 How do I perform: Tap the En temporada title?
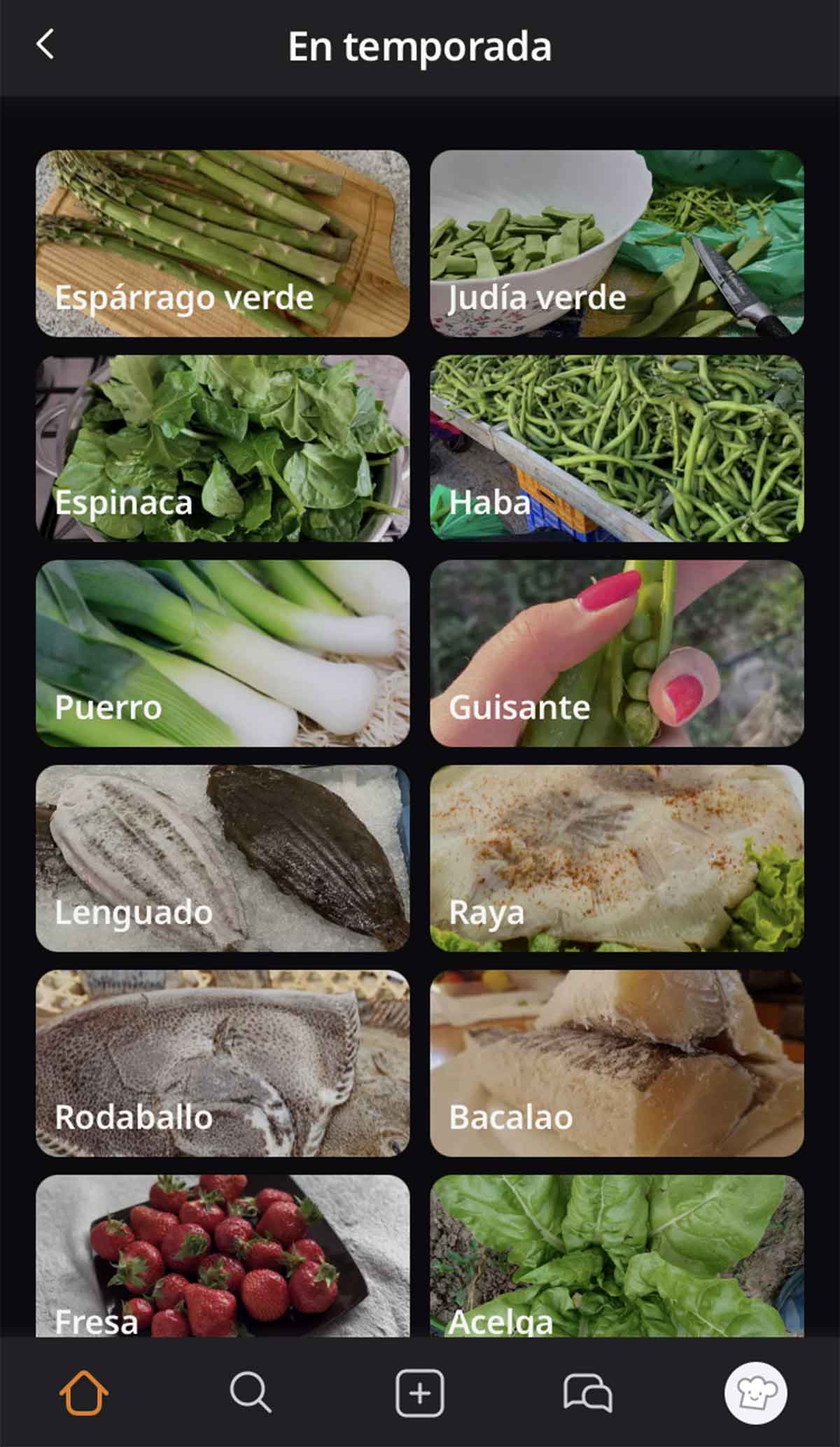pos(420,46)
